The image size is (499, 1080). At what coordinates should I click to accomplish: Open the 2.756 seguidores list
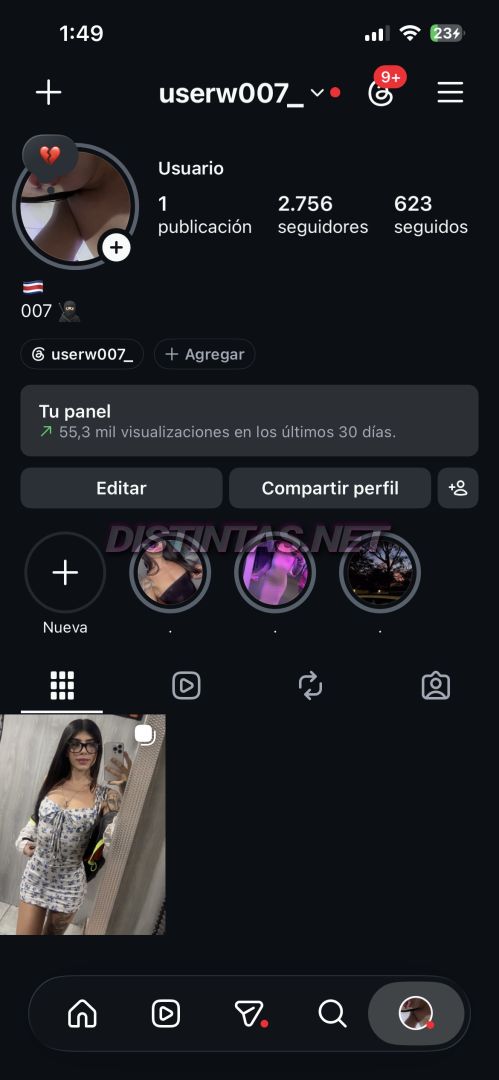(x=323, y=215)
